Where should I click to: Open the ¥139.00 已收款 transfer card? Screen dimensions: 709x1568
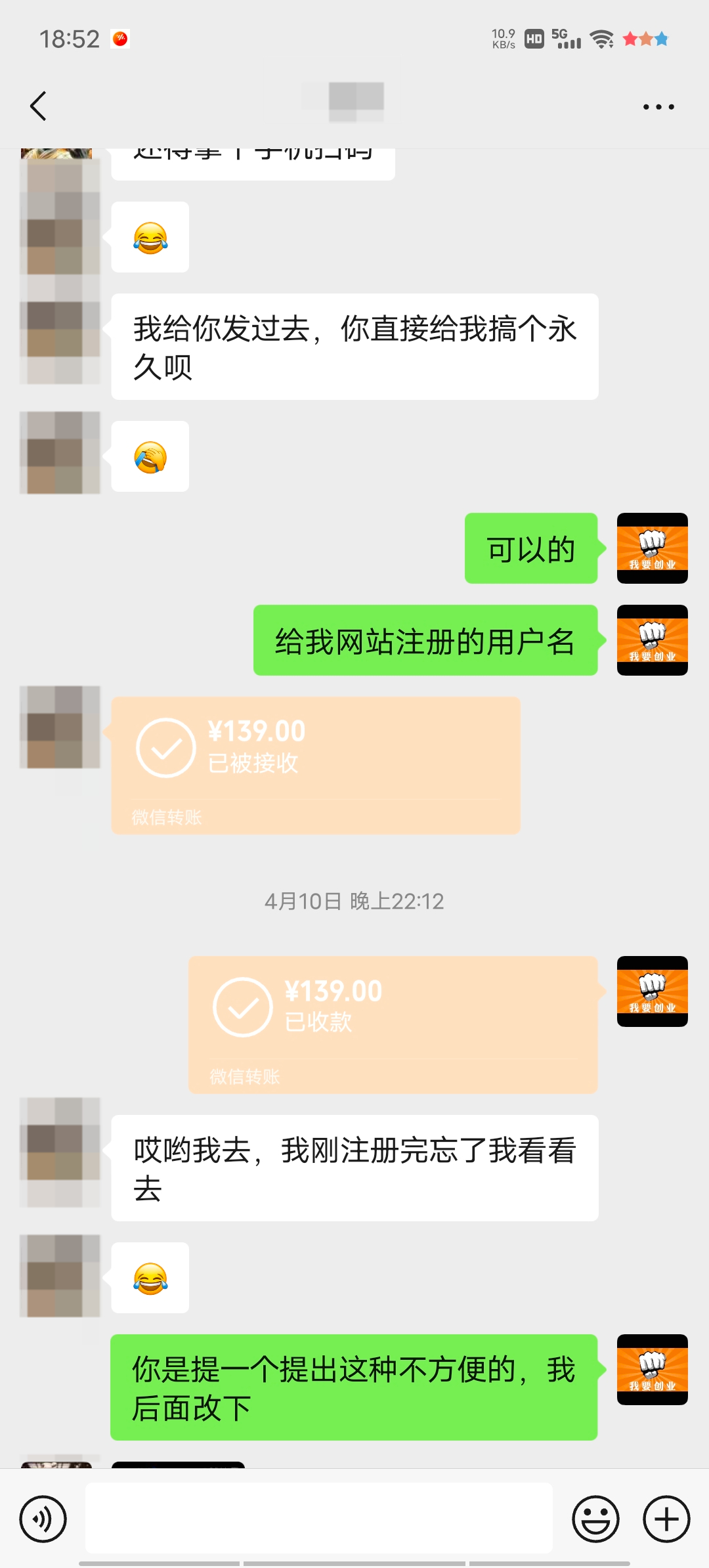click(393, 1024)
